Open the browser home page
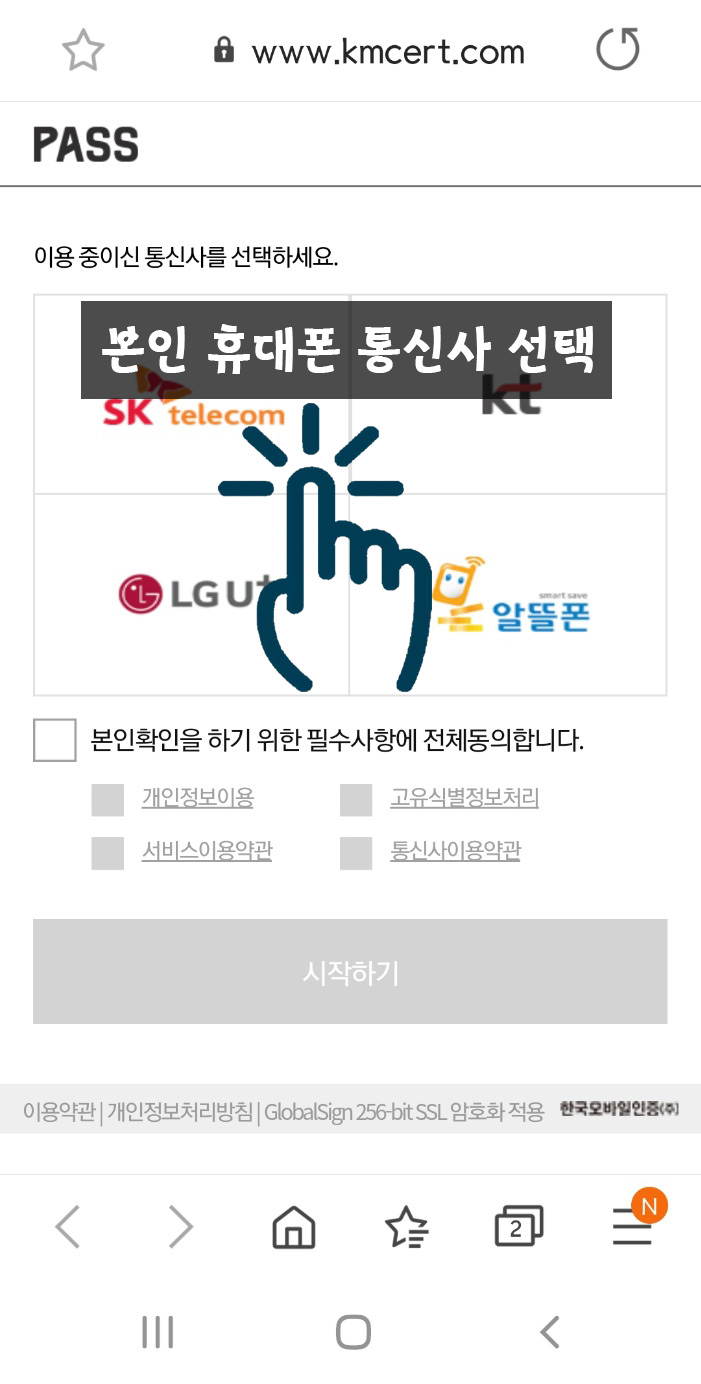This screenshot has width=701, height=1384. [x=293, y=1227]
